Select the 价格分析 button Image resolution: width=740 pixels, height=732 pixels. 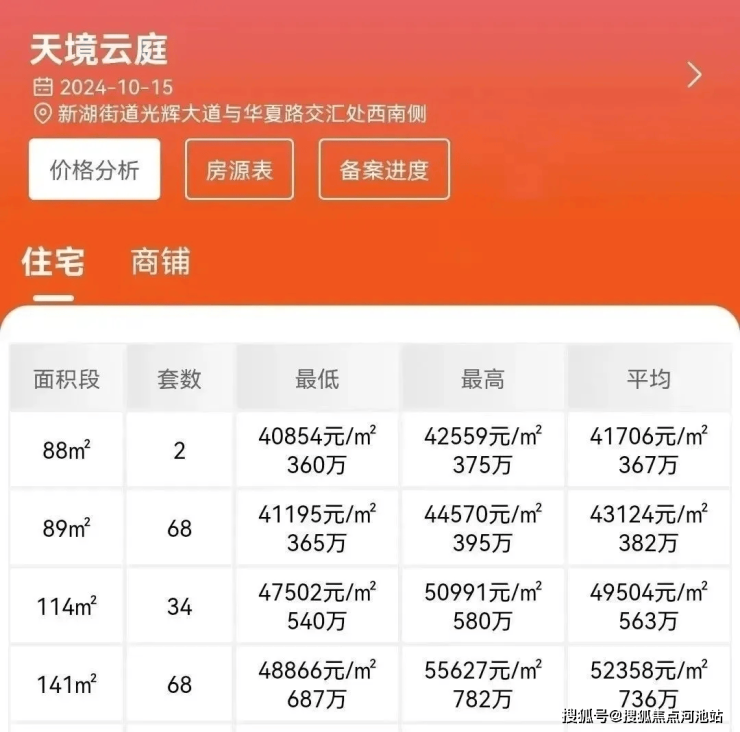pos(95,170)
